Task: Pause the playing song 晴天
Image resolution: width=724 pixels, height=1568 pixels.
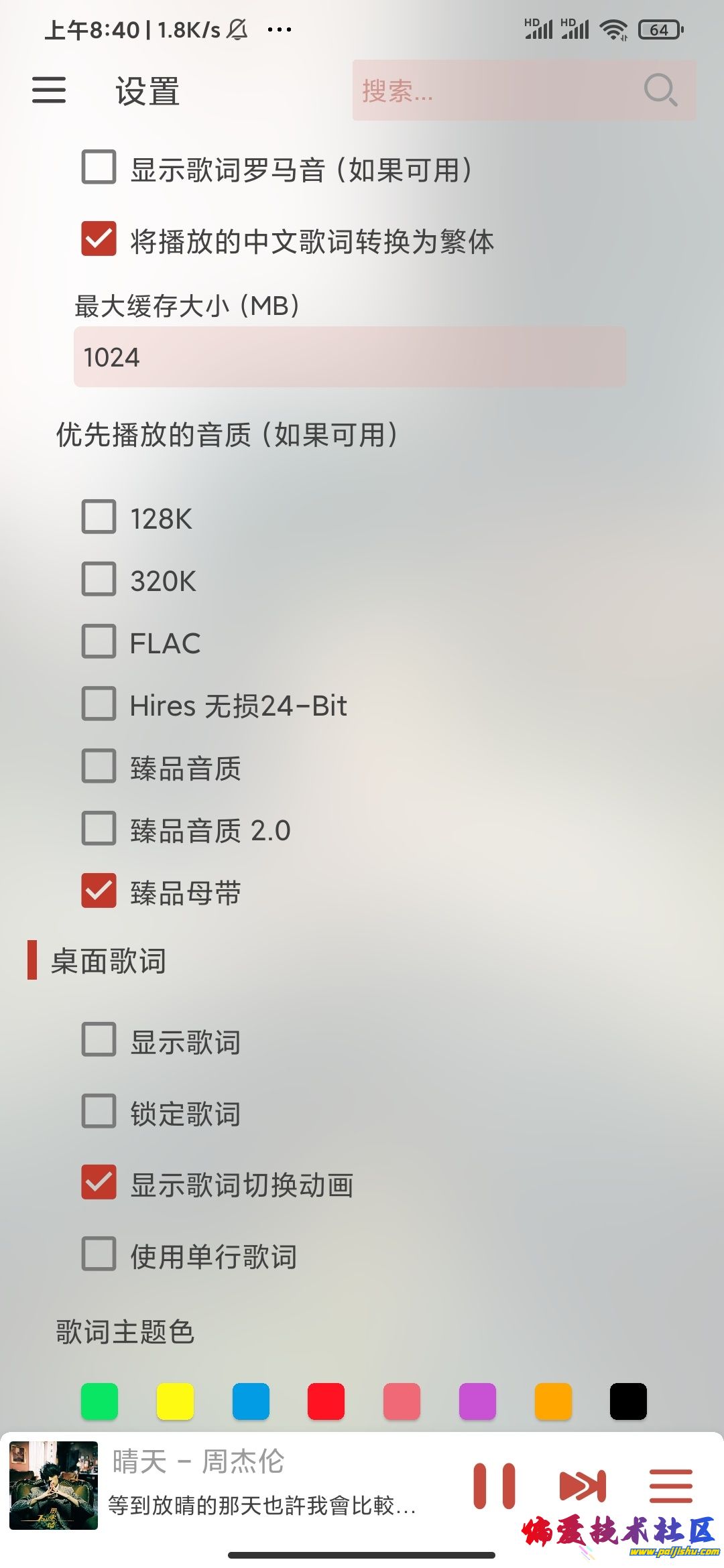Action: [x=494, y=1486]
